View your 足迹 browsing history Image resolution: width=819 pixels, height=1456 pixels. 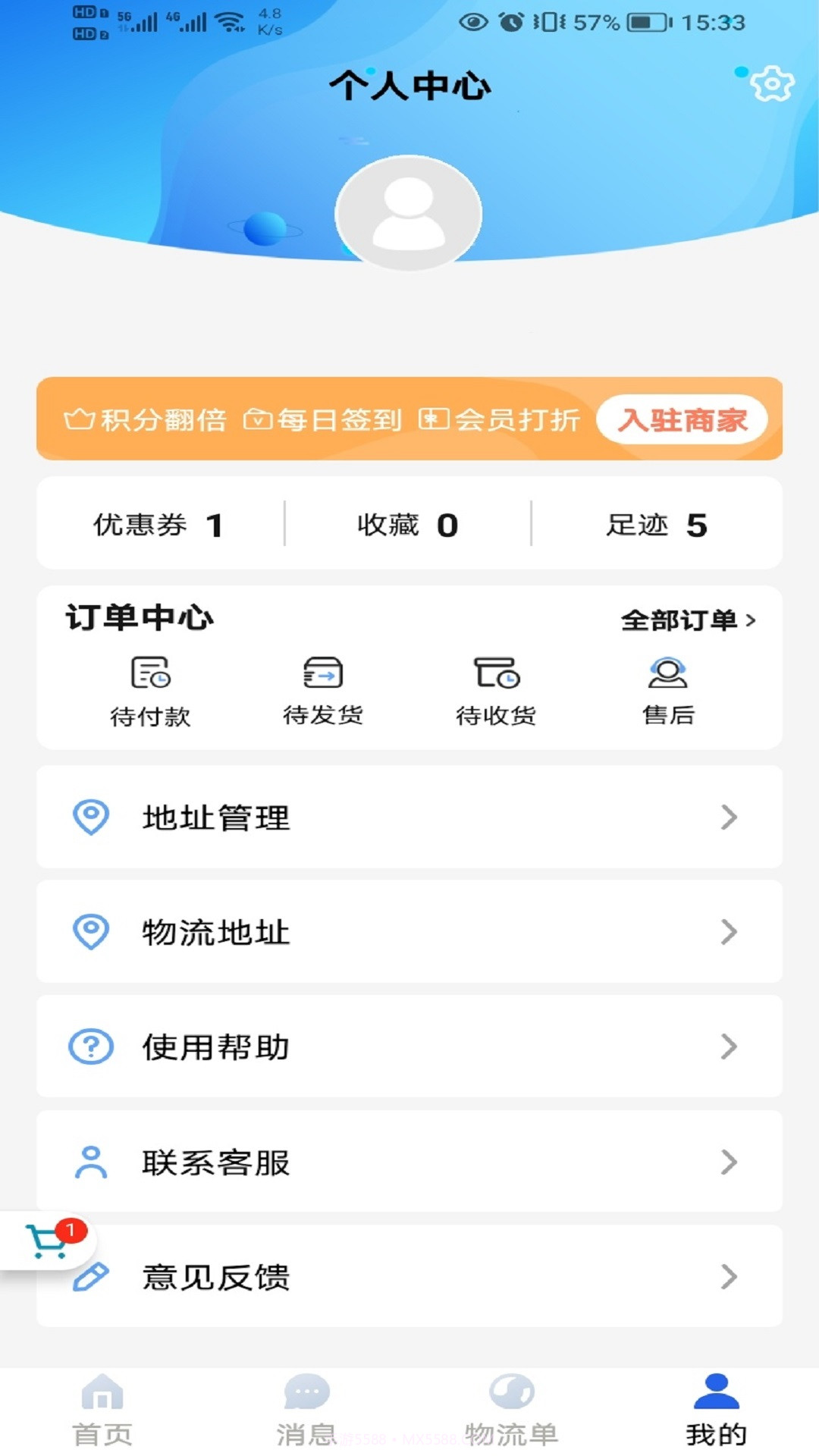(x=658, y=524)
